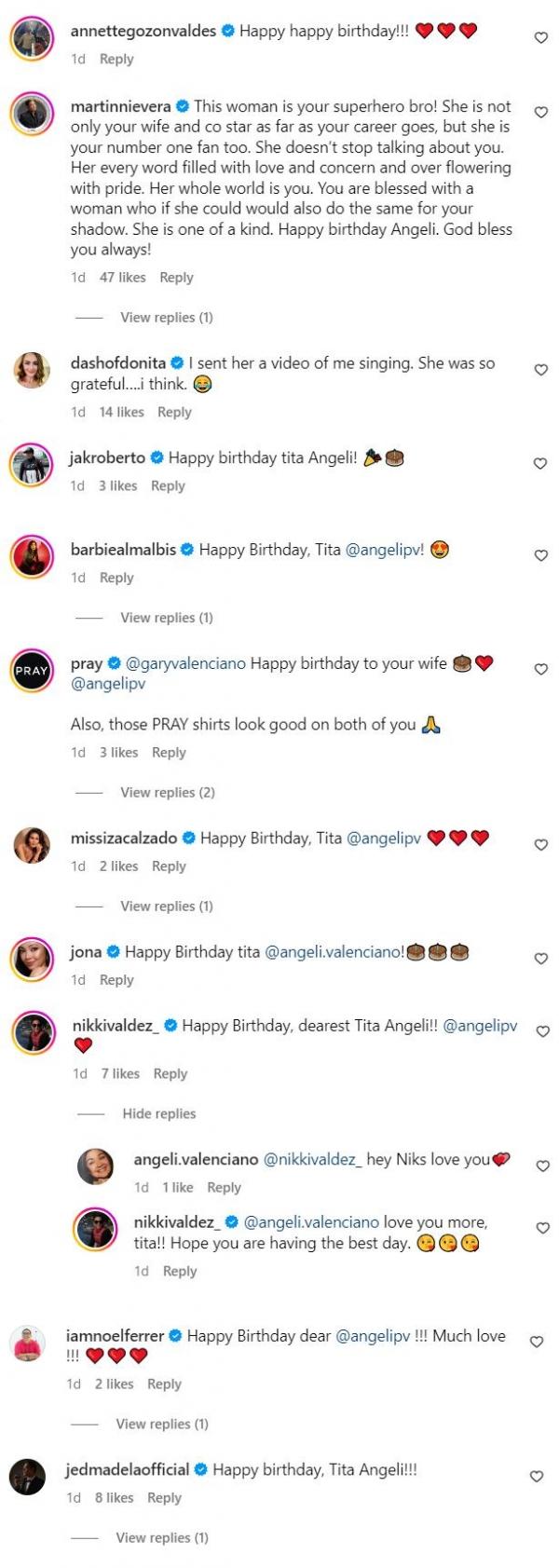This screenshot has height=1568, width=559.
Task: Hide replies under nikkivaldez_'s comment
Action: (158, 1113)
